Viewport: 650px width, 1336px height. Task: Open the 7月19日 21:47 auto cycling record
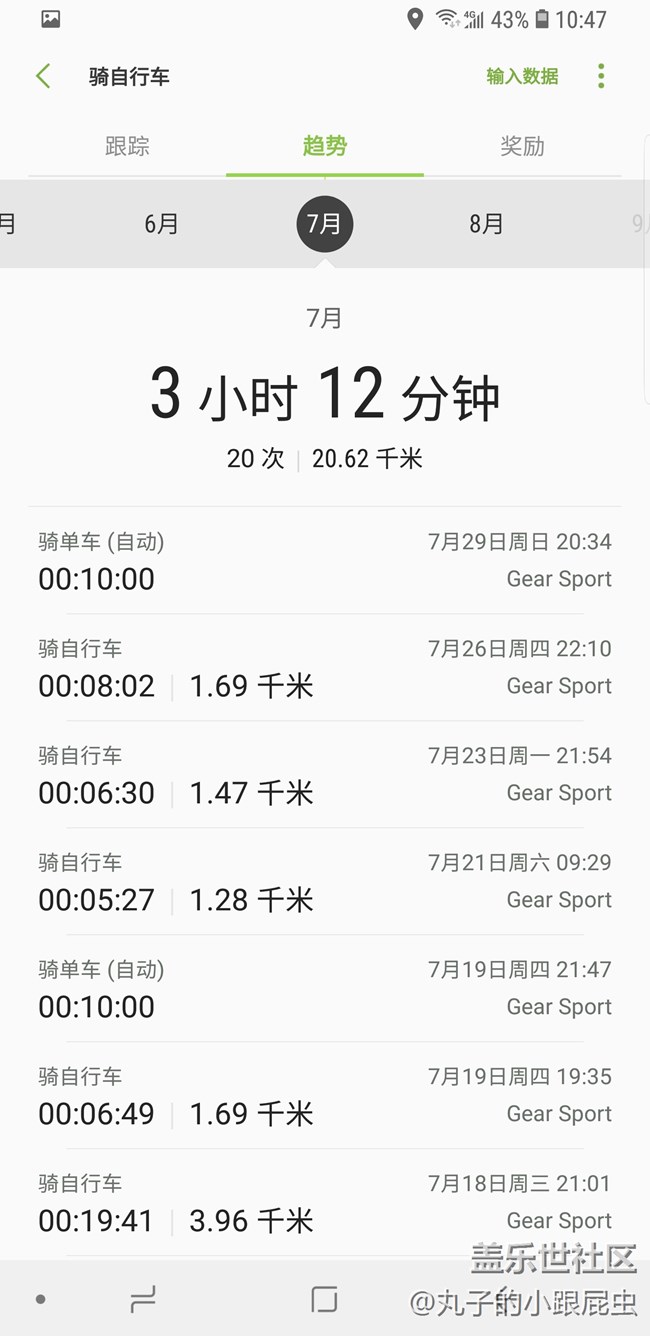click(325, 989)
